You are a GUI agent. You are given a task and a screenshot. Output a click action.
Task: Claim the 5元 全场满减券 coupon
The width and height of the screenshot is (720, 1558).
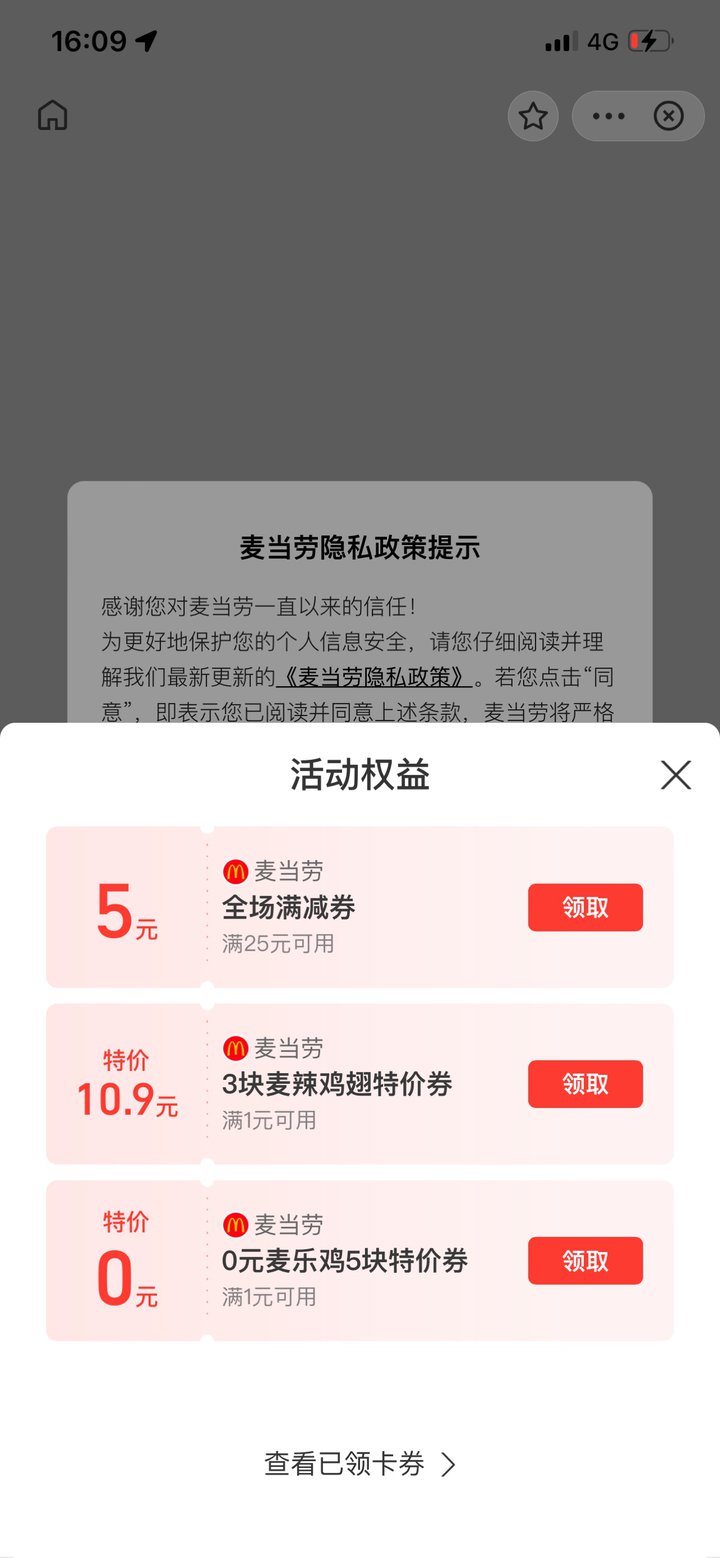[x=585, y=907]
